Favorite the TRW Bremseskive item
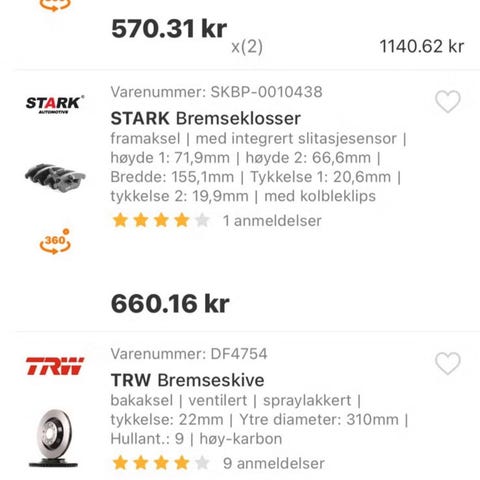Screen dimensions: 480x480 click(448, 363)
